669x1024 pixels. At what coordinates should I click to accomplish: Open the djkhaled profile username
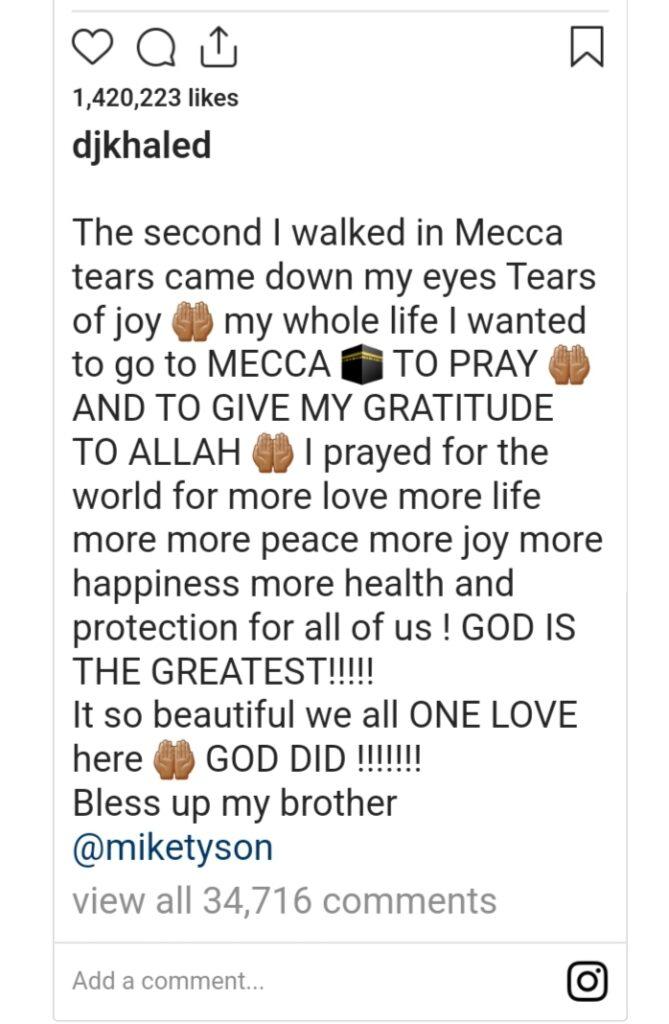point(141,146)
